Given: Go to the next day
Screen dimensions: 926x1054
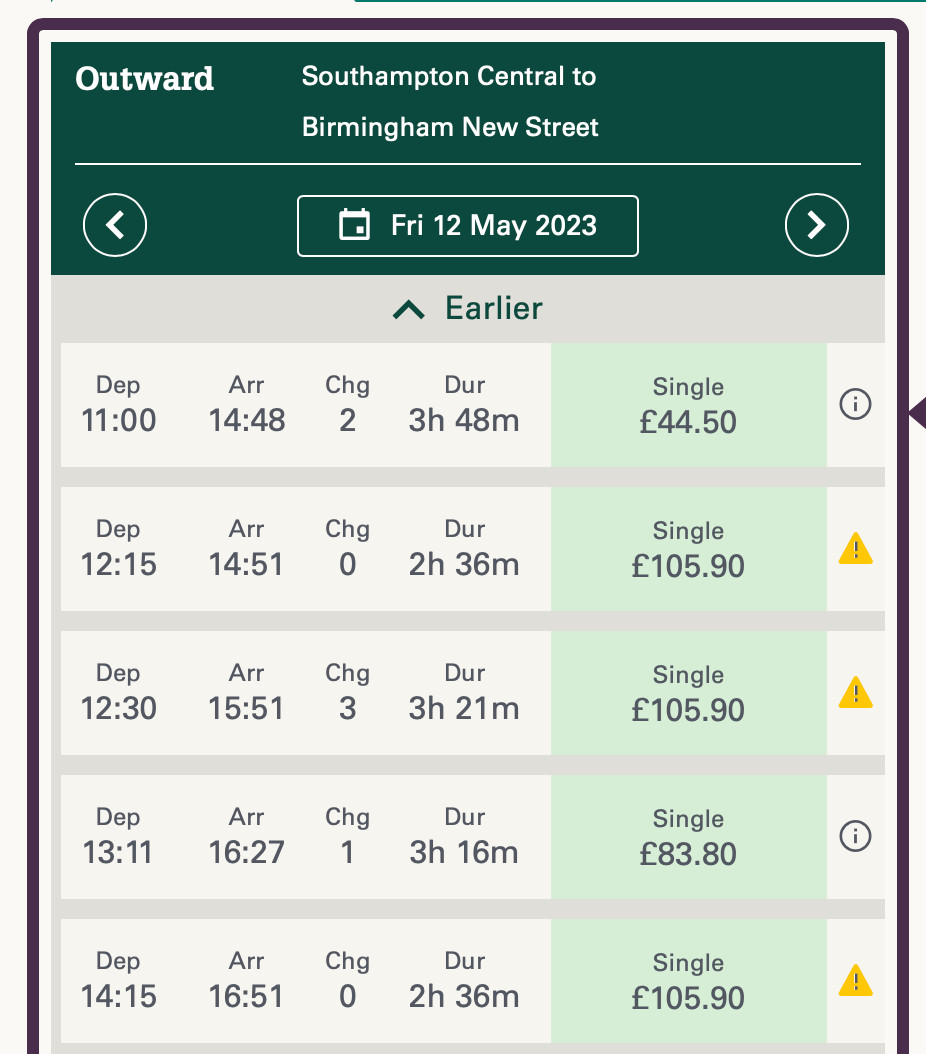Looking at the screenshot, I should [x=816, y=225].
